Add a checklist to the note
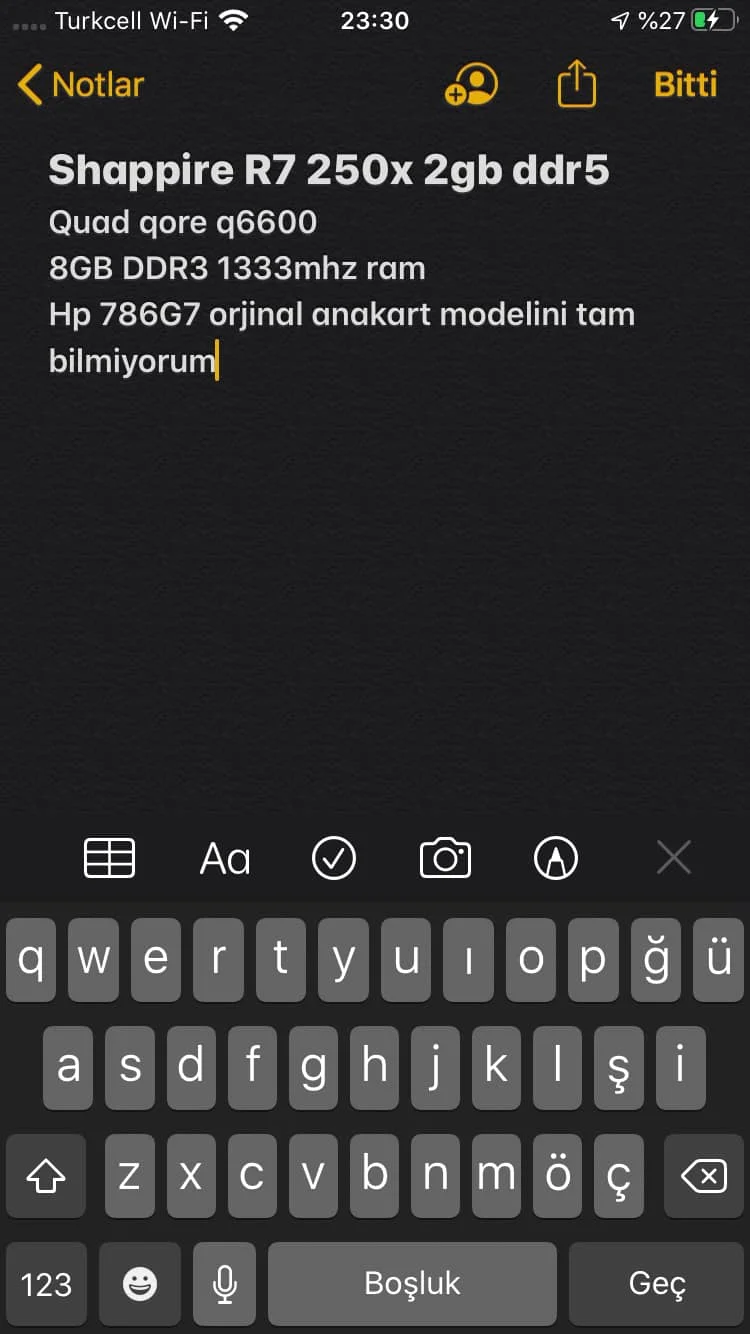The height and width of the screenshot is (1334, 750). (334, 858)
